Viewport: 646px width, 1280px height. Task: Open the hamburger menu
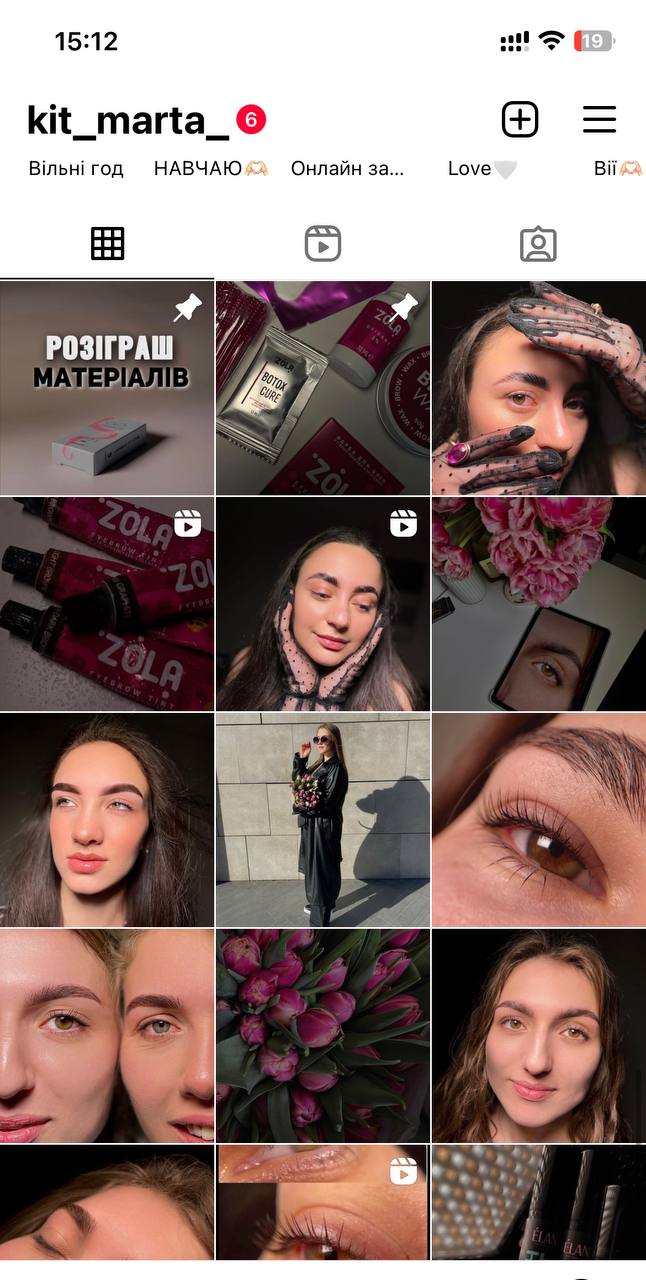[599, 120]
